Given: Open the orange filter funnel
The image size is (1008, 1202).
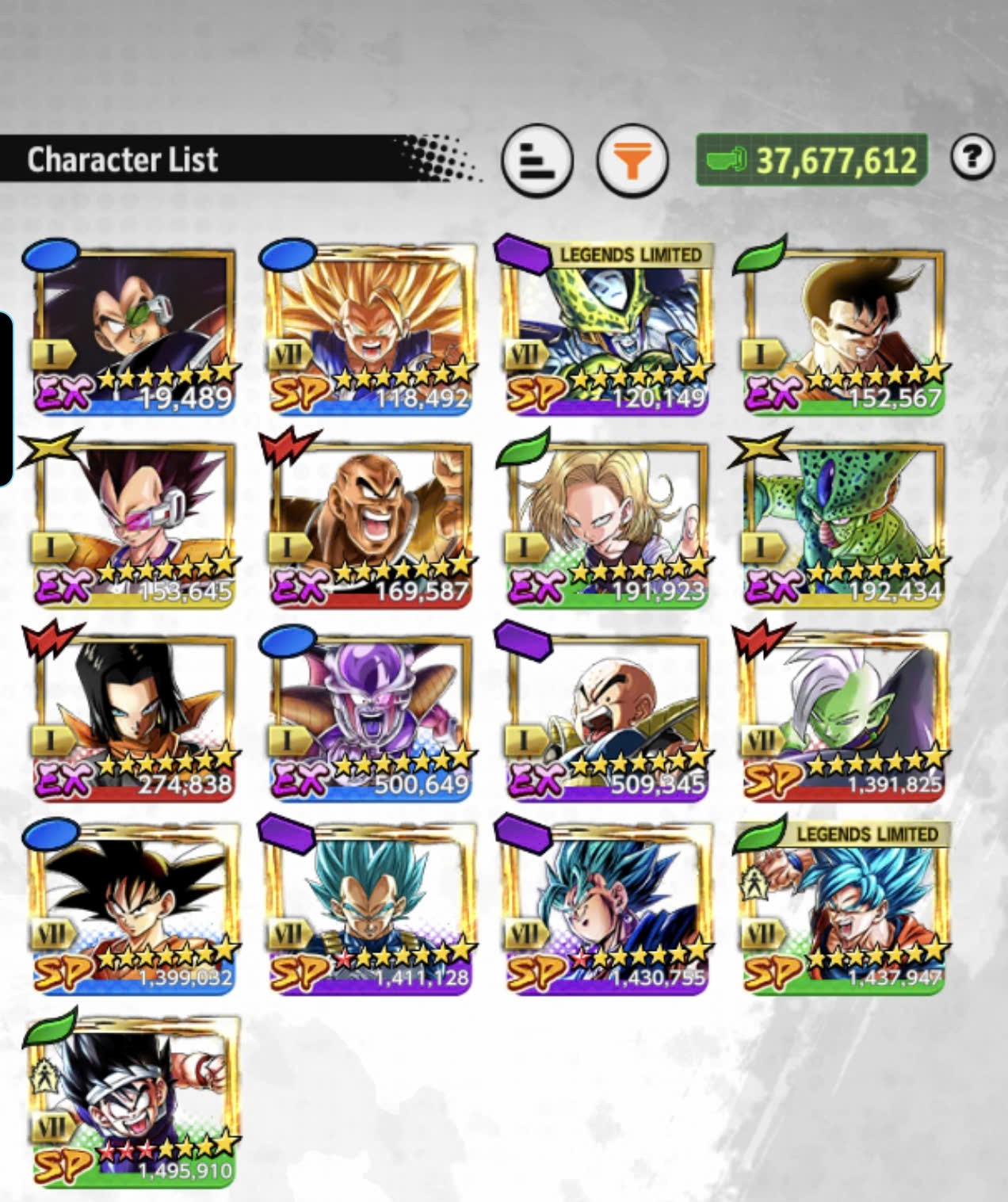Looking at the screenshot, I should tap(632, 161).
